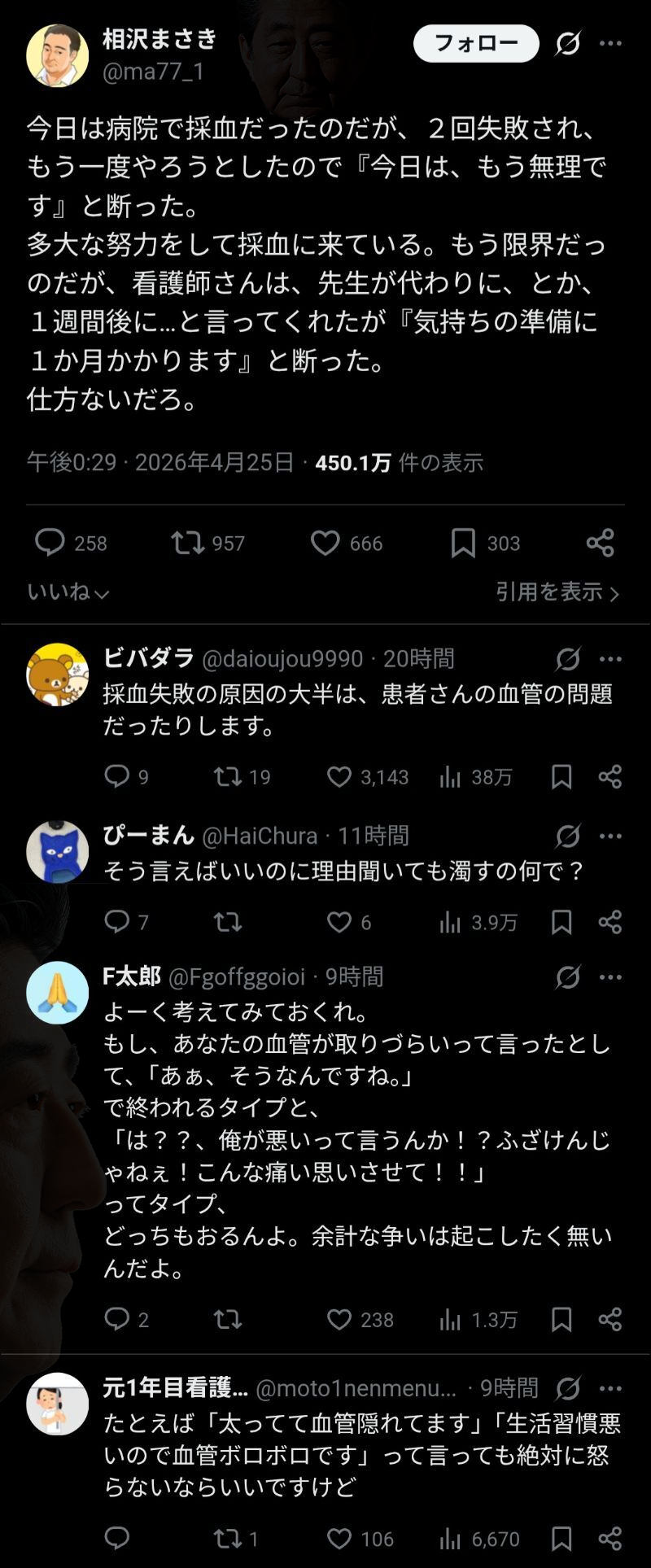Reply to the main post with 258 comments
Image resolution: width=651 pixels, height=1568 pixels.
point(50,543)
